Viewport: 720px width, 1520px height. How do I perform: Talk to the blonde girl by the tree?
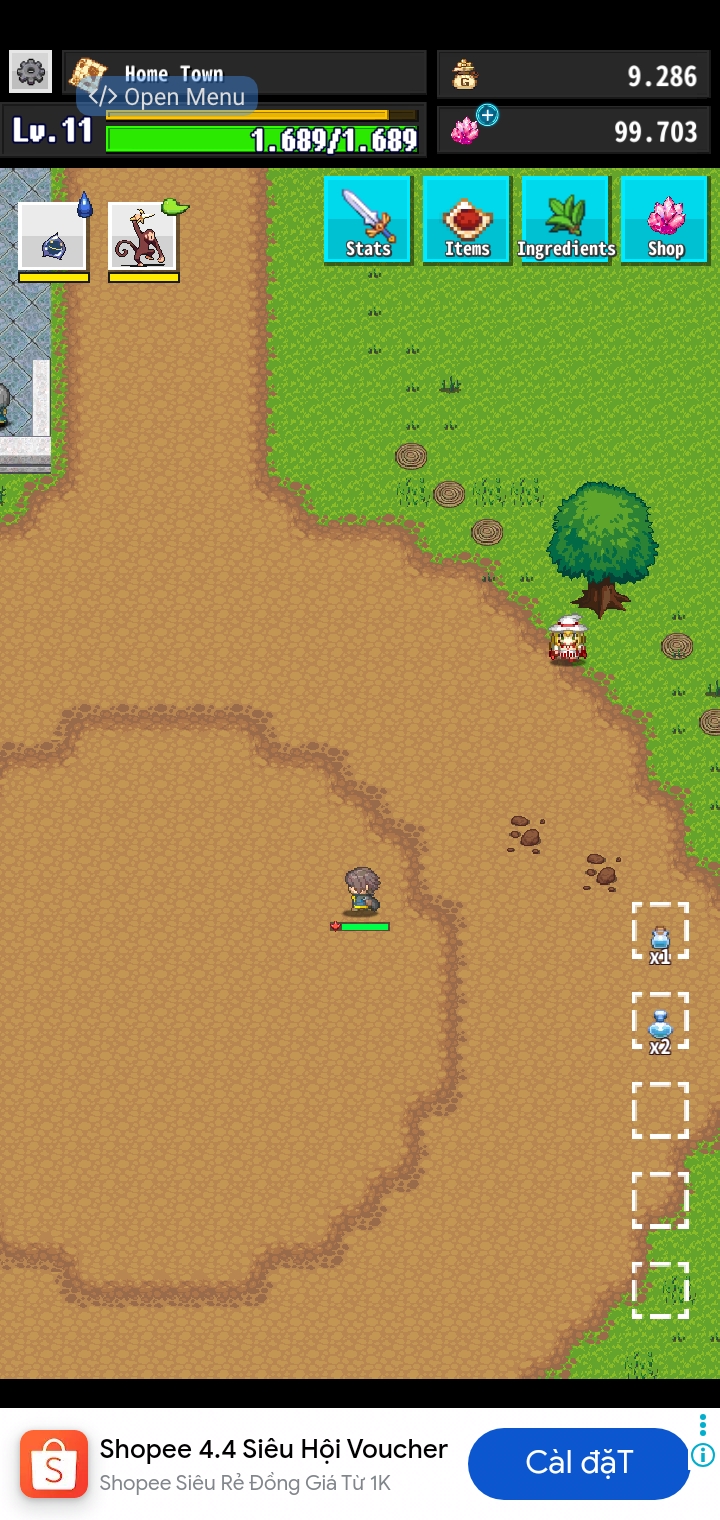click(x=567, y=641)
